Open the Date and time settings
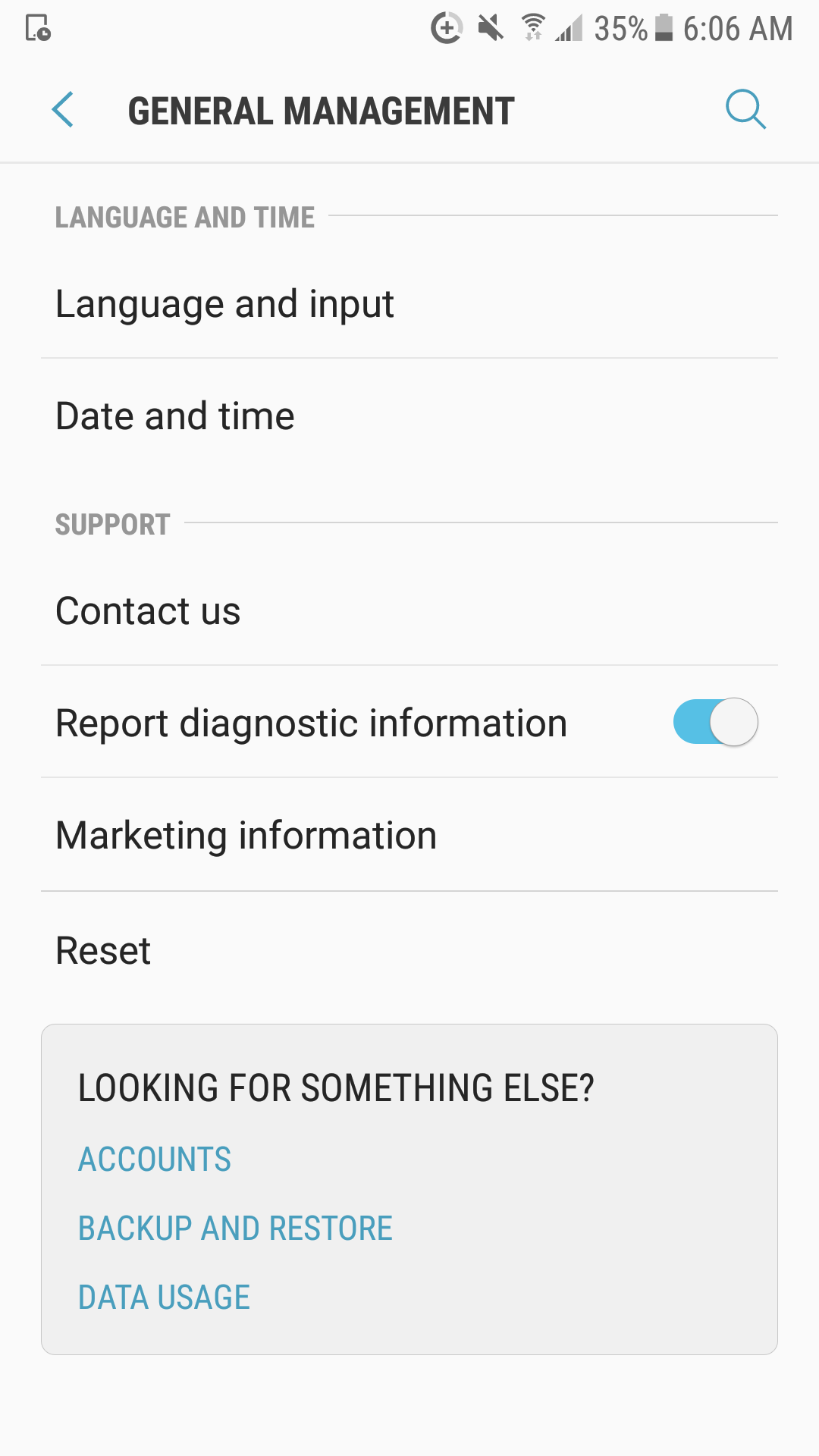This screenshot has height=1456, width=819. tap(175, 416)
